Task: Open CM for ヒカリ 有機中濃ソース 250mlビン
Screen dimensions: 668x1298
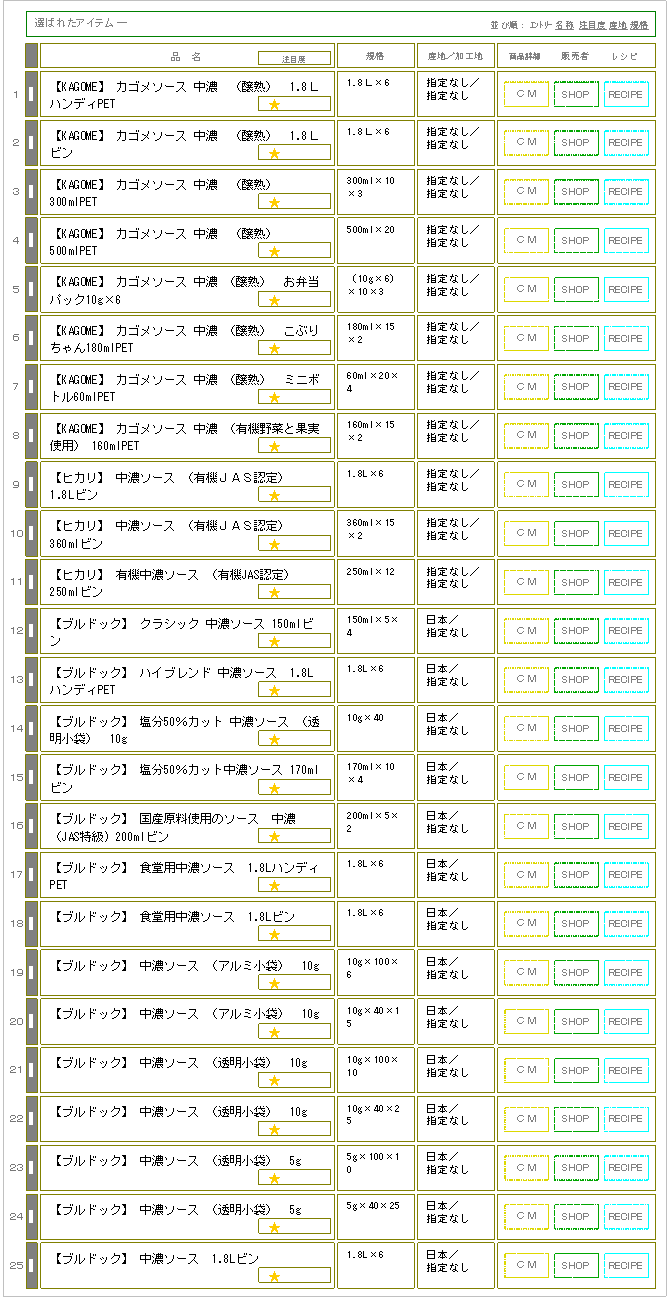Action: pyautogui.click(x=526, y=583)
